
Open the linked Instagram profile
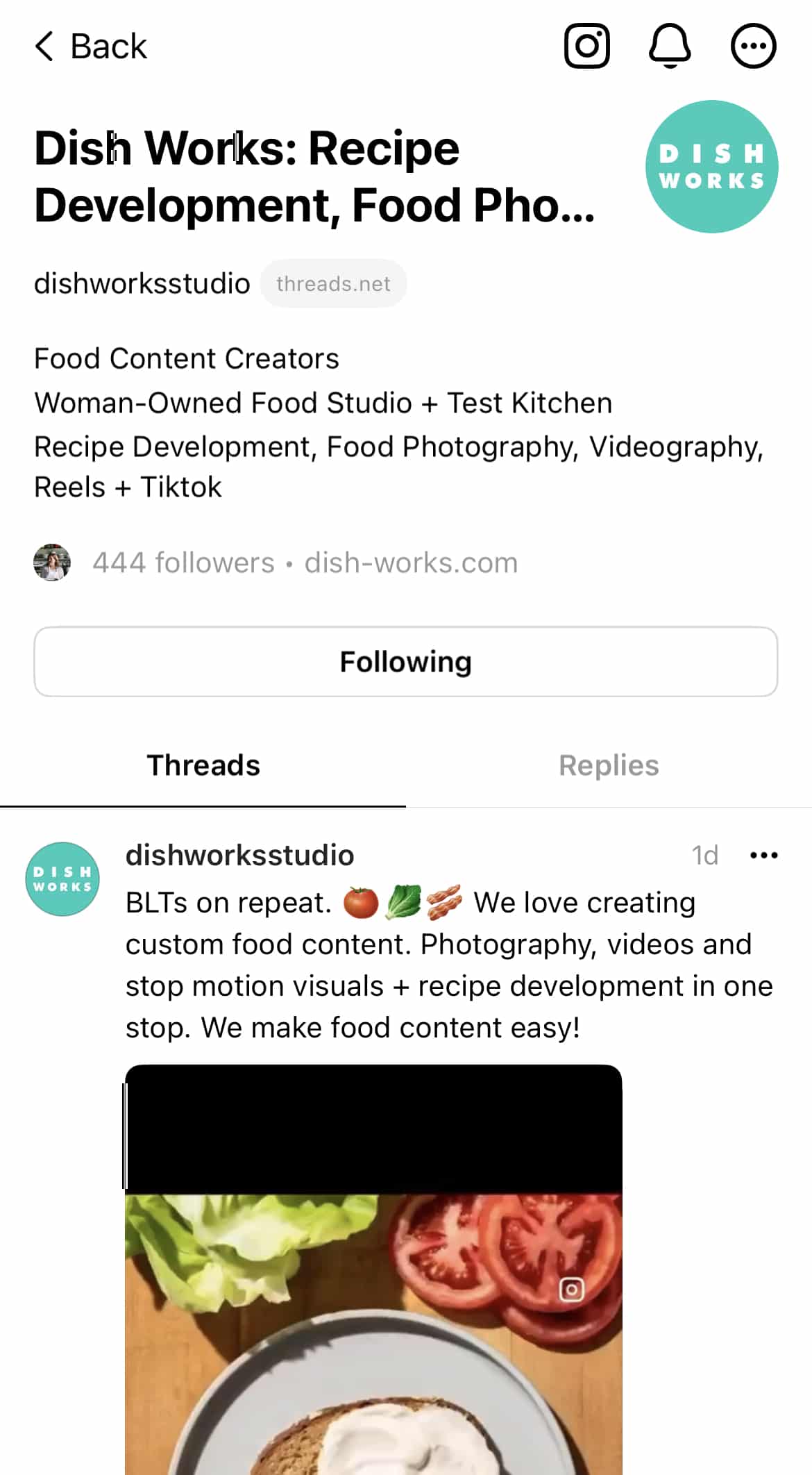tap(586, 47)
